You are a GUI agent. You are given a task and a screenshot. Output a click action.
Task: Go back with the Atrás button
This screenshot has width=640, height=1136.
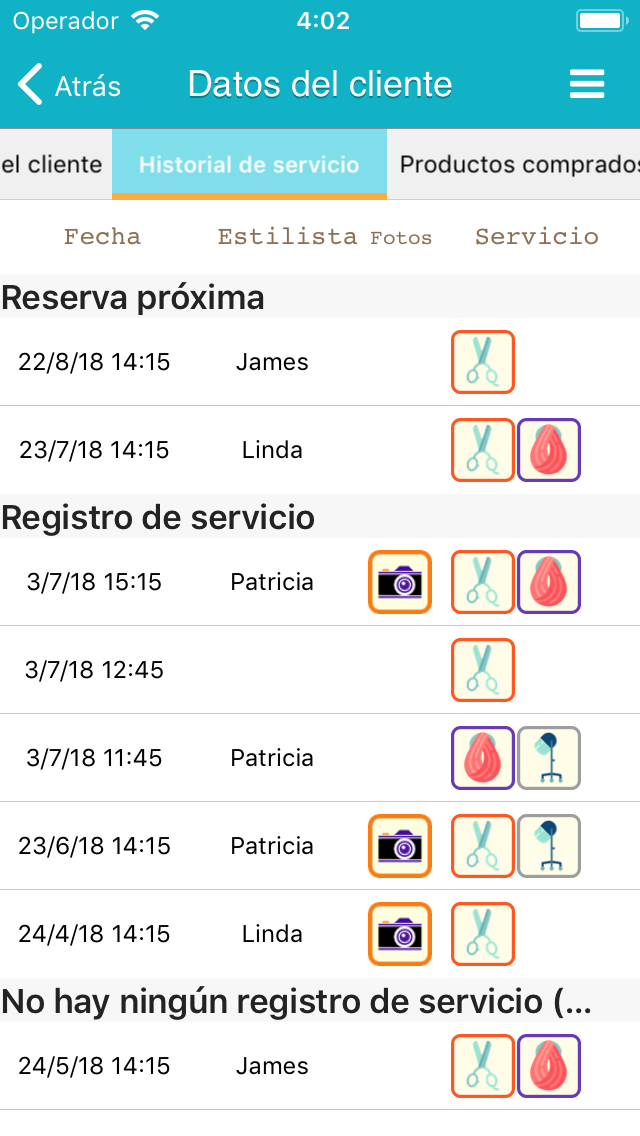coord(69,85)
